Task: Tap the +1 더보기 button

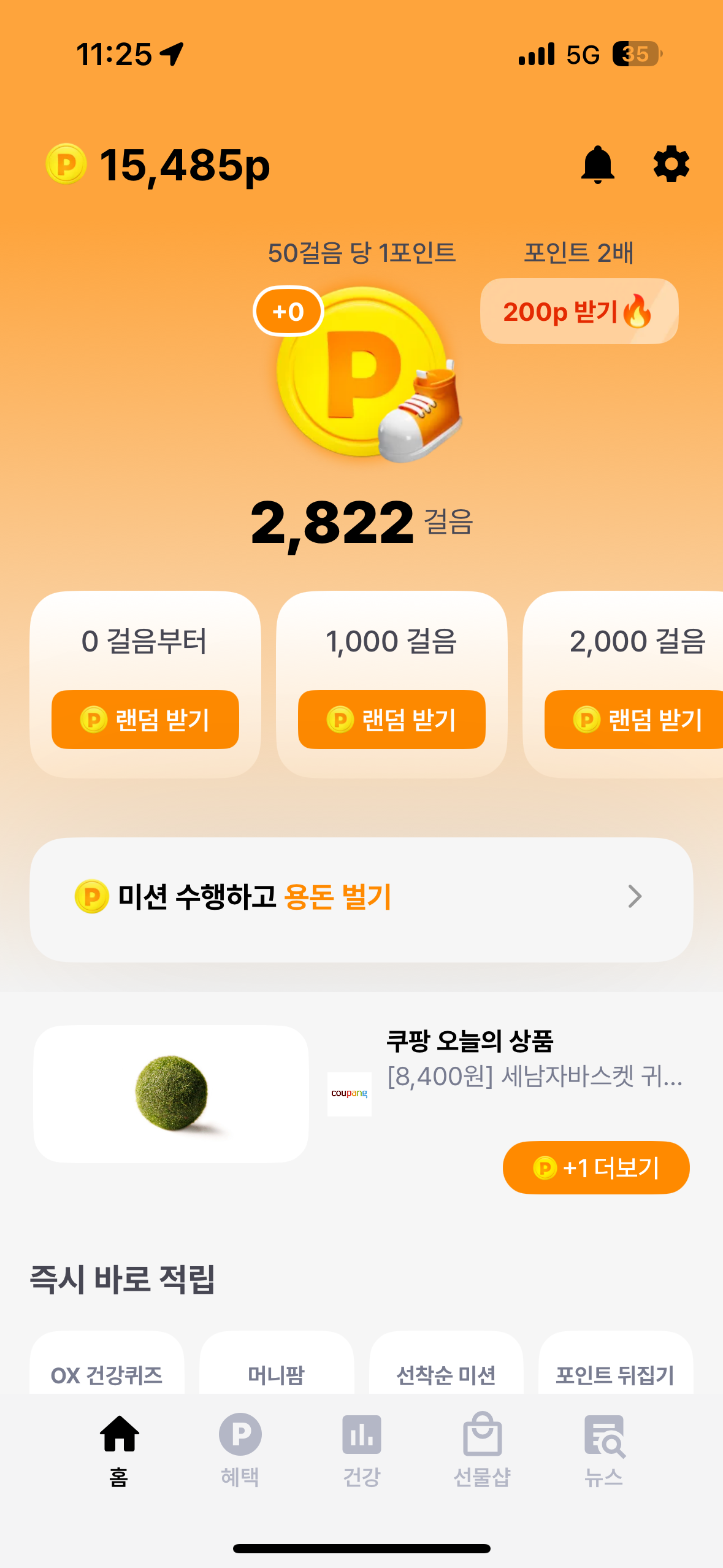Action: click(x=595, y=1167)
